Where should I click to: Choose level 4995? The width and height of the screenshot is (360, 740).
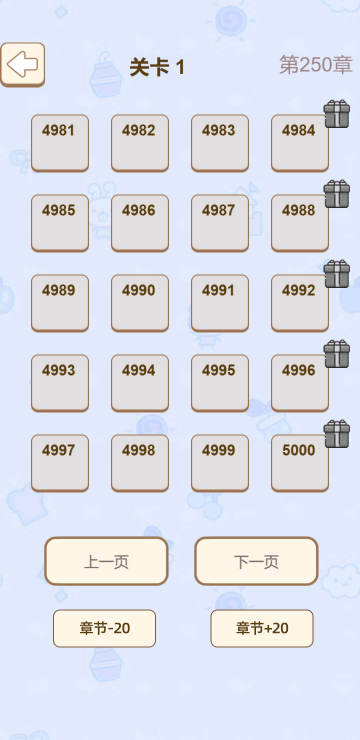[220, 383]
